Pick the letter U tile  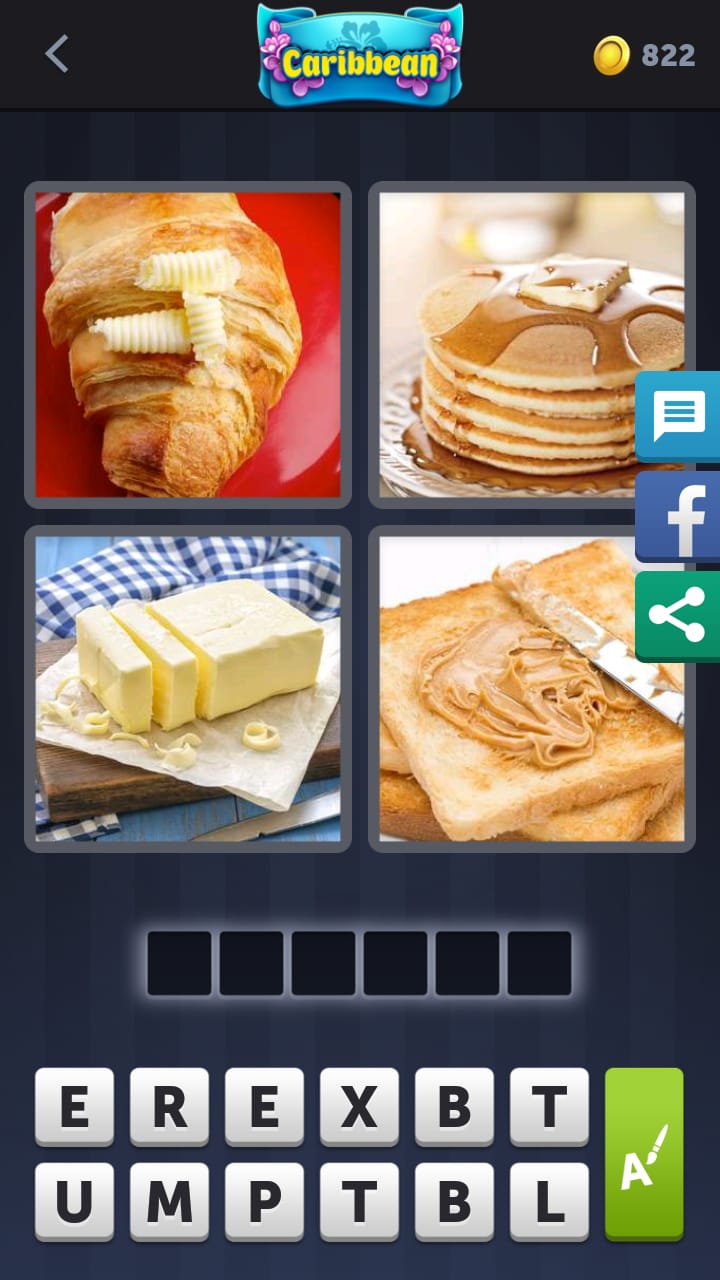74,1201
